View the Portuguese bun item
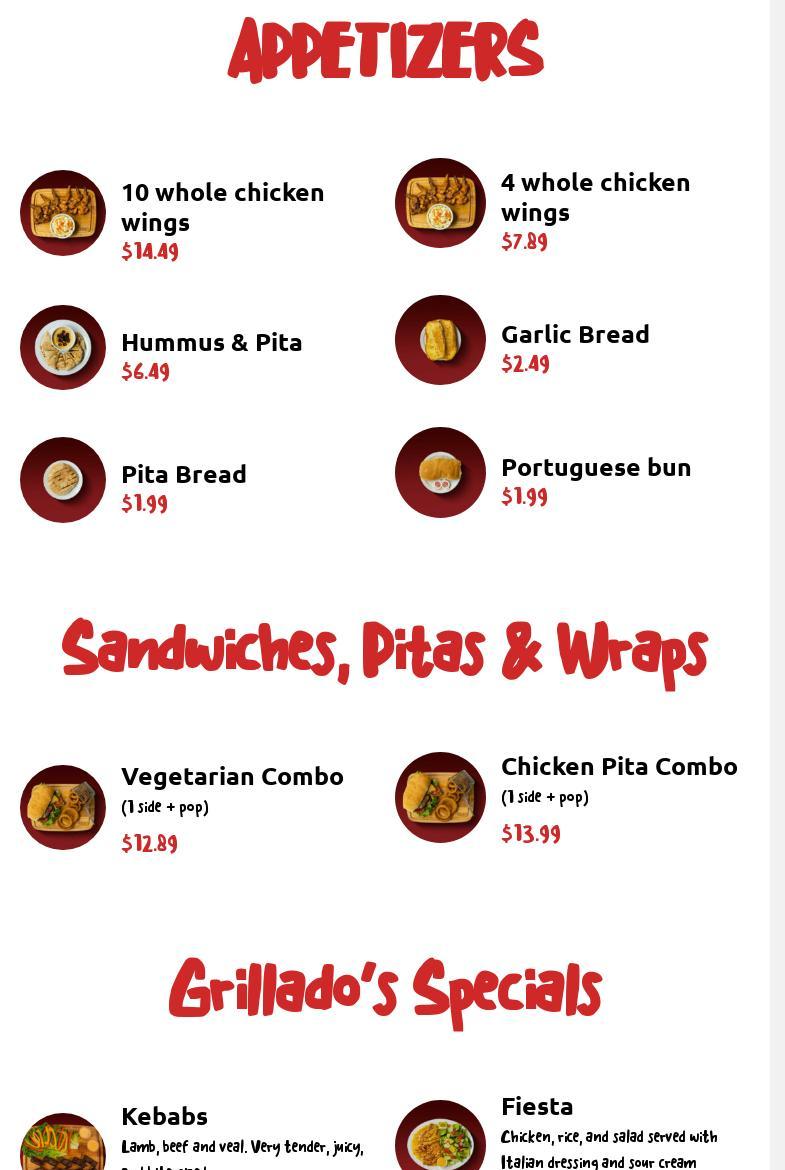Image resolution: width=785 pixels, height=1170 pixels. click(595, 467)
